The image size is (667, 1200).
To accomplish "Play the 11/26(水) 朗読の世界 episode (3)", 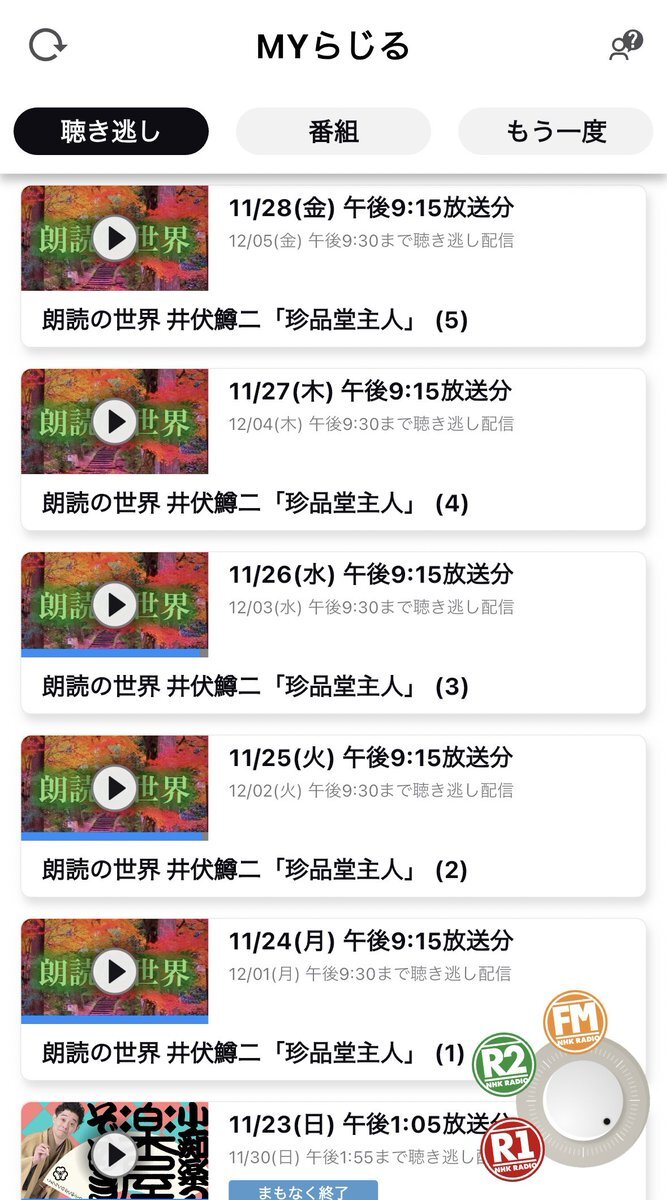I will tap(115, 604).
